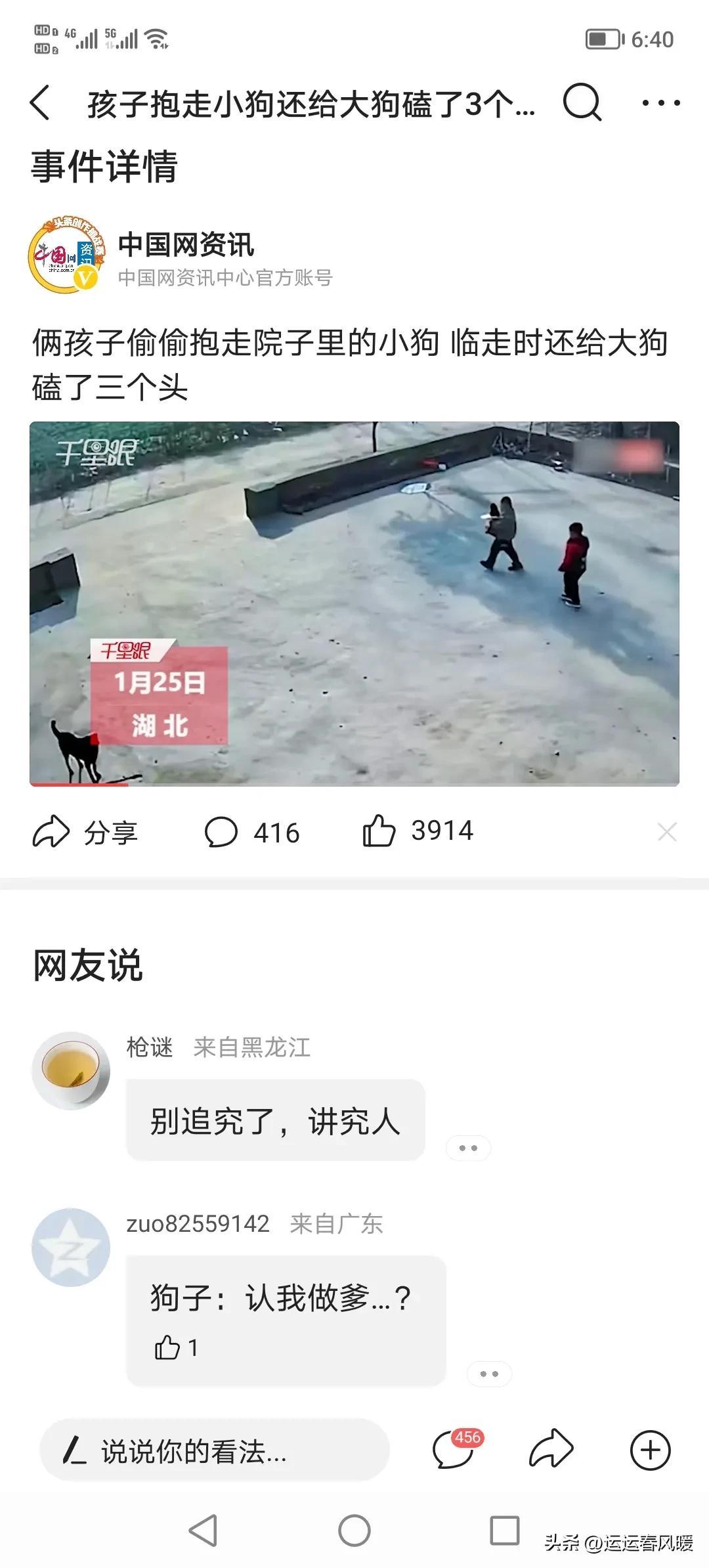Open the 416 comments under the video
The height and width of the screenshot is (1568, 709).
point(252,832)
